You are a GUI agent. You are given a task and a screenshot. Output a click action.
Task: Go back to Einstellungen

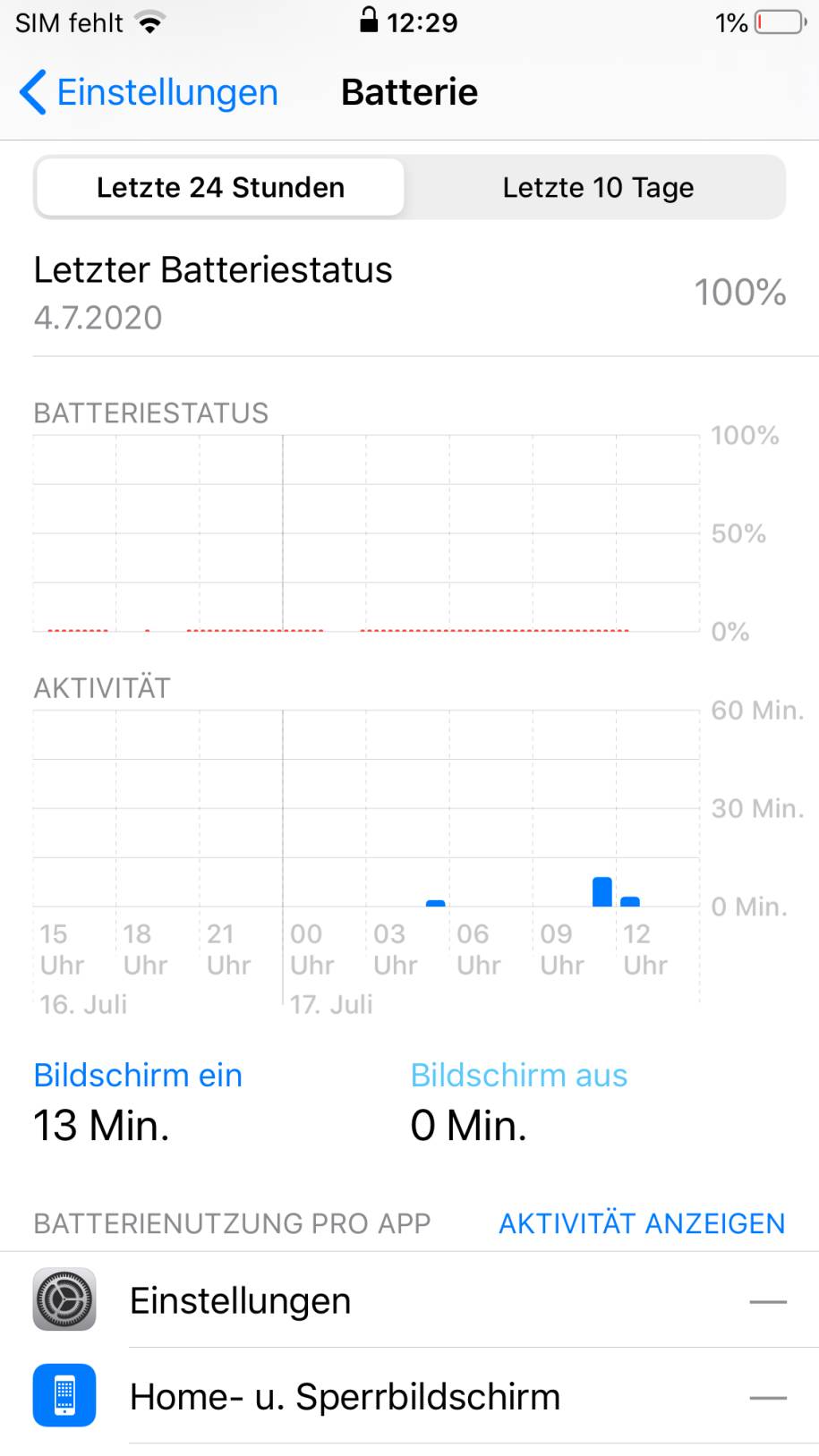point(149,92)
